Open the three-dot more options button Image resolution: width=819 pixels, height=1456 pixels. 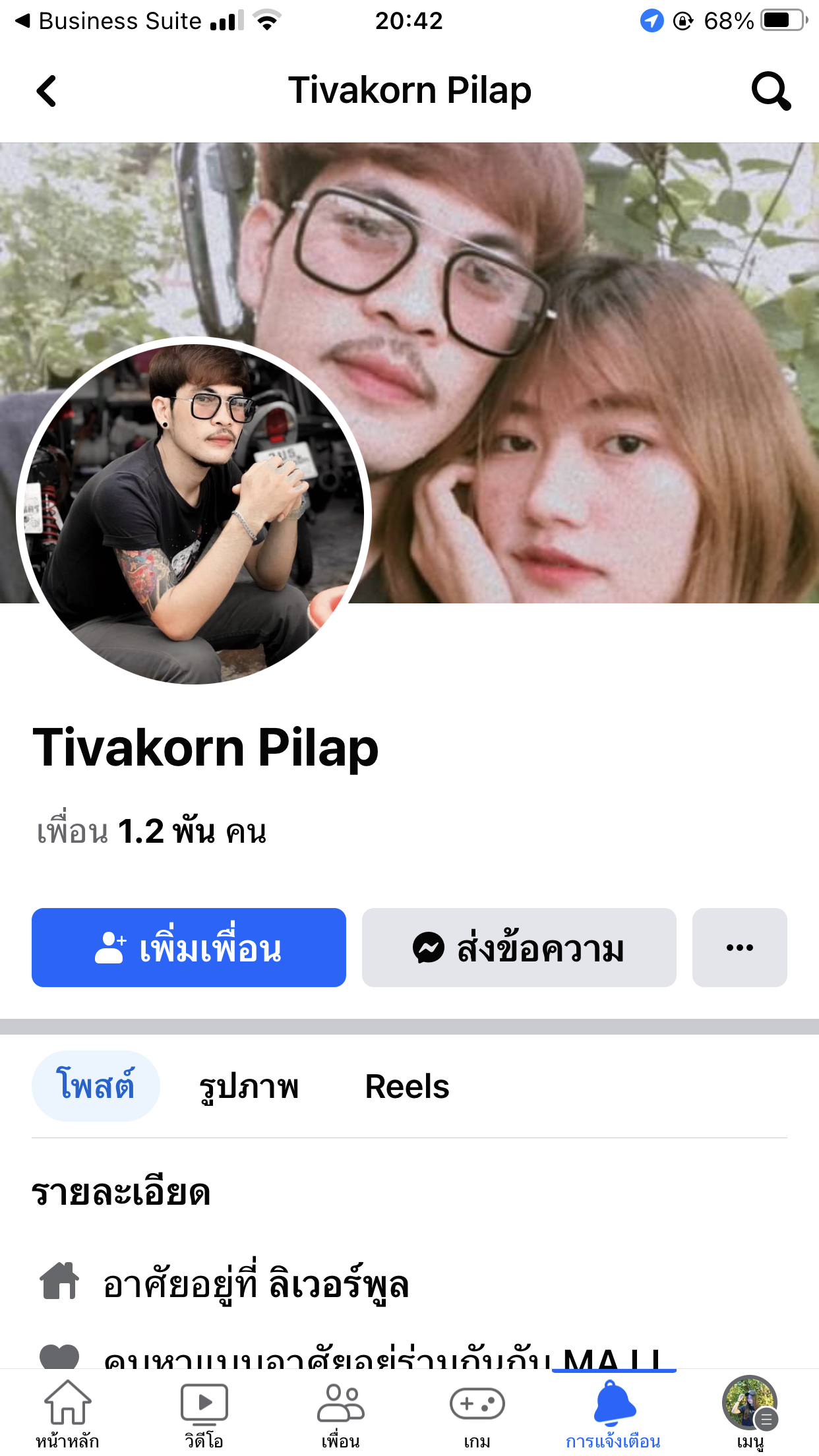click(739, 948)
